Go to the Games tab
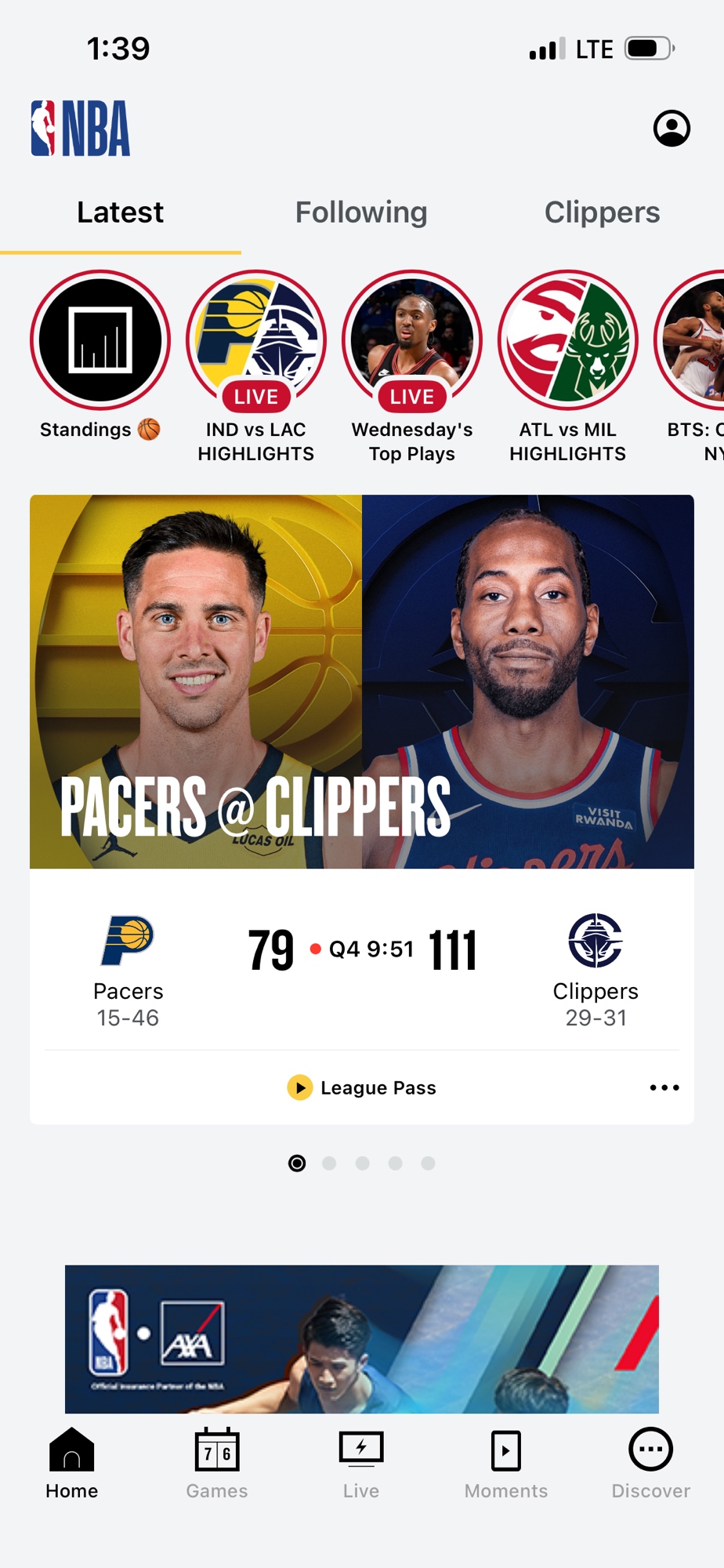Image resolution: width=724 pixels, height=1568 pixels. tap(217, 1463)
